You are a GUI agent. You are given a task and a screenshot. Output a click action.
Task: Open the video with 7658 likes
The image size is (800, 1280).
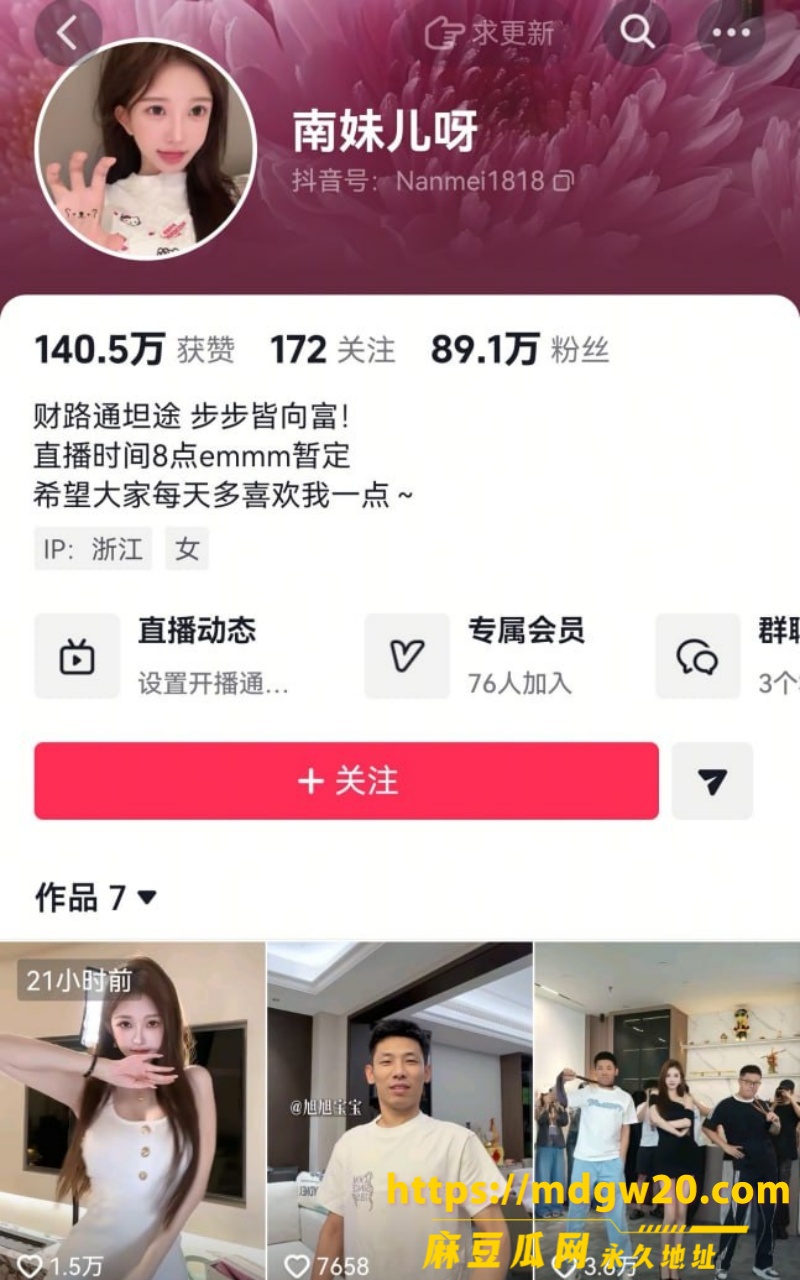pyautogui.click(x=399, y=1110)
